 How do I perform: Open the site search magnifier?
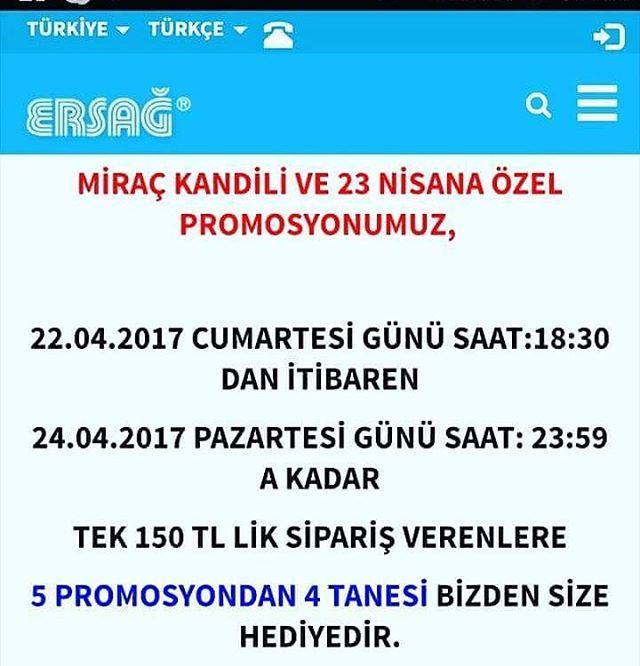(x=538, y=105)
